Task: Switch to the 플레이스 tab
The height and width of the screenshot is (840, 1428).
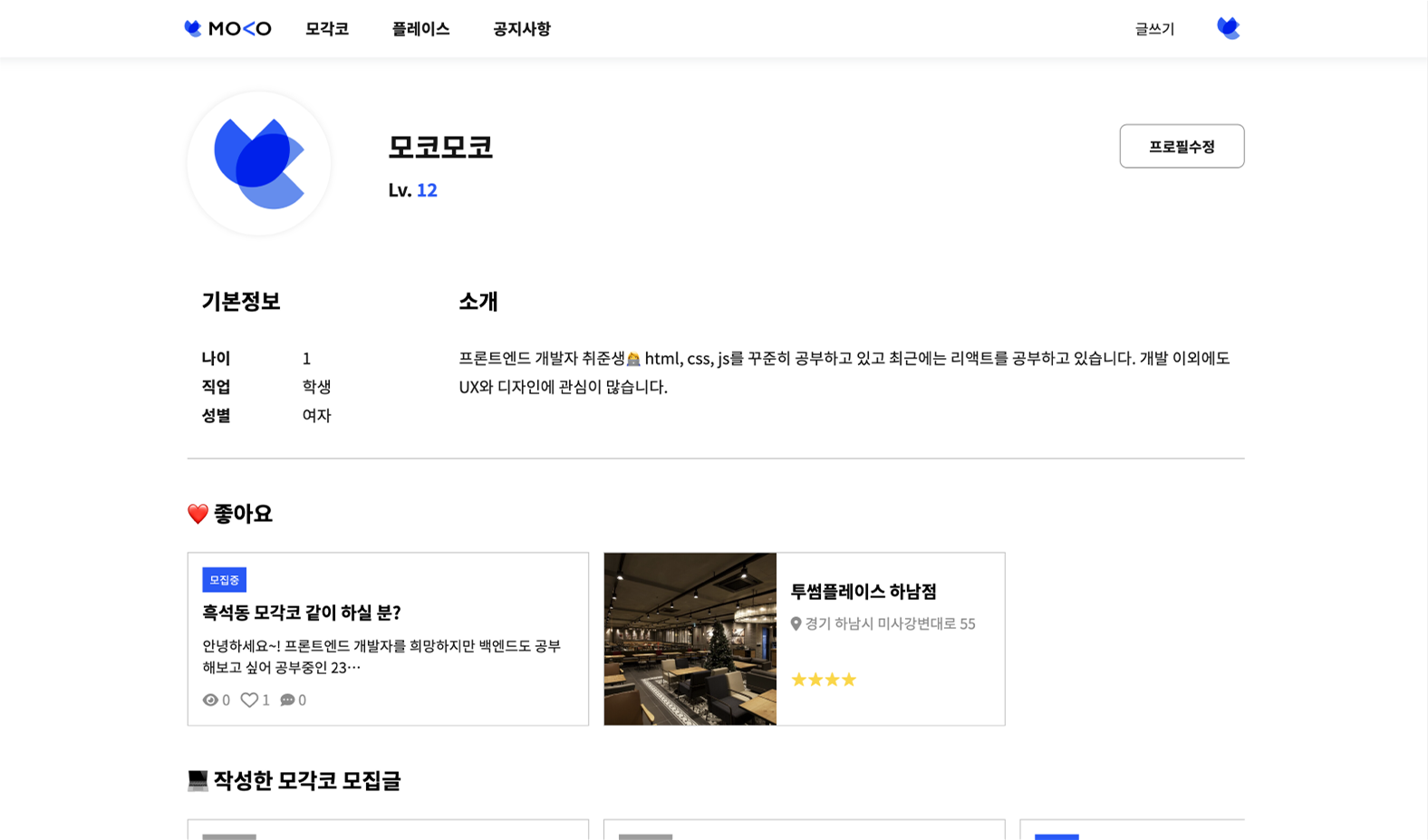Action: [420, 29]
